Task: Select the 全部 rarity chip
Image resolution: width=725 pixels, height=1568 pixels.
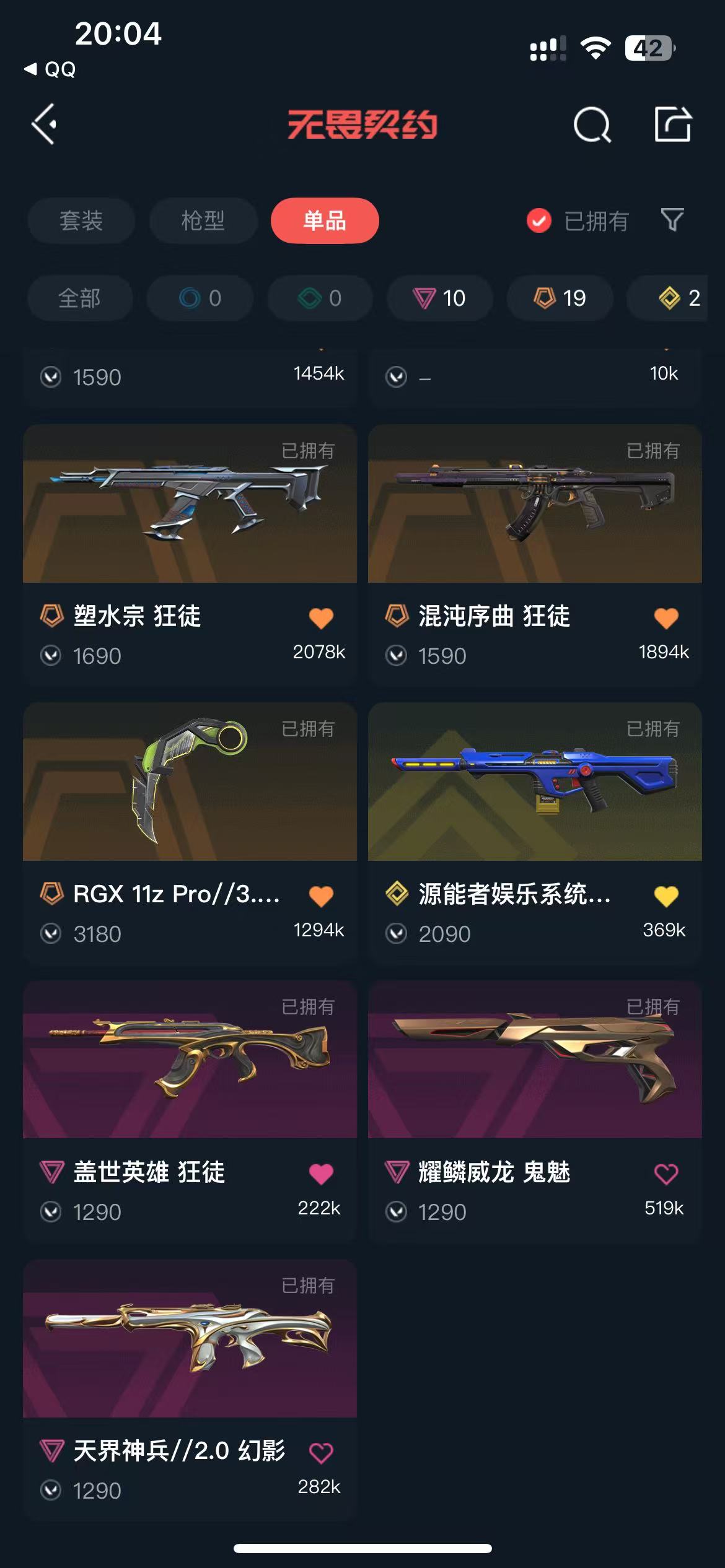Action: click(x=79, y=298)
